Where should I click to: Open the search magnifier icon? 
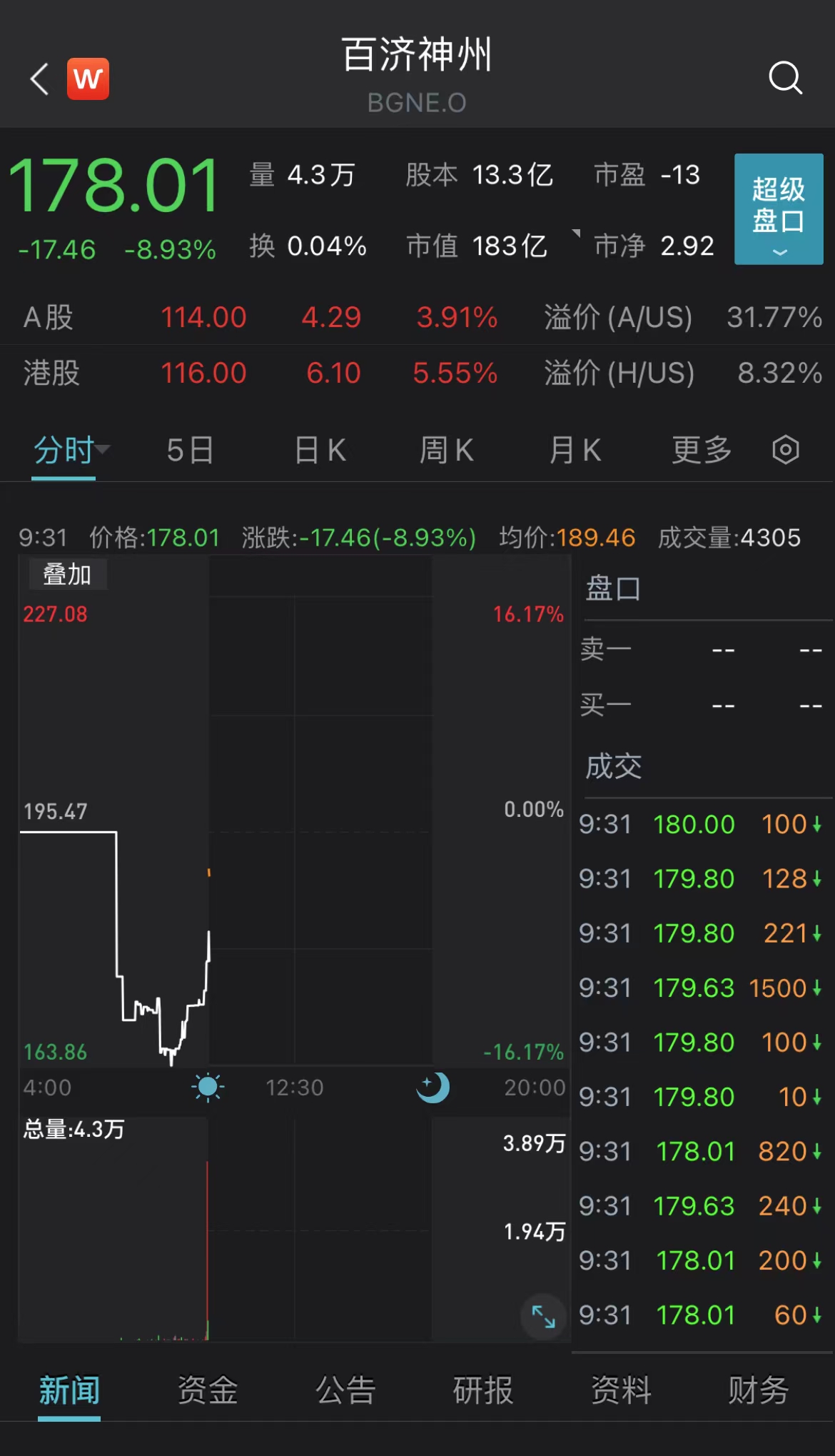pos(785,78)
